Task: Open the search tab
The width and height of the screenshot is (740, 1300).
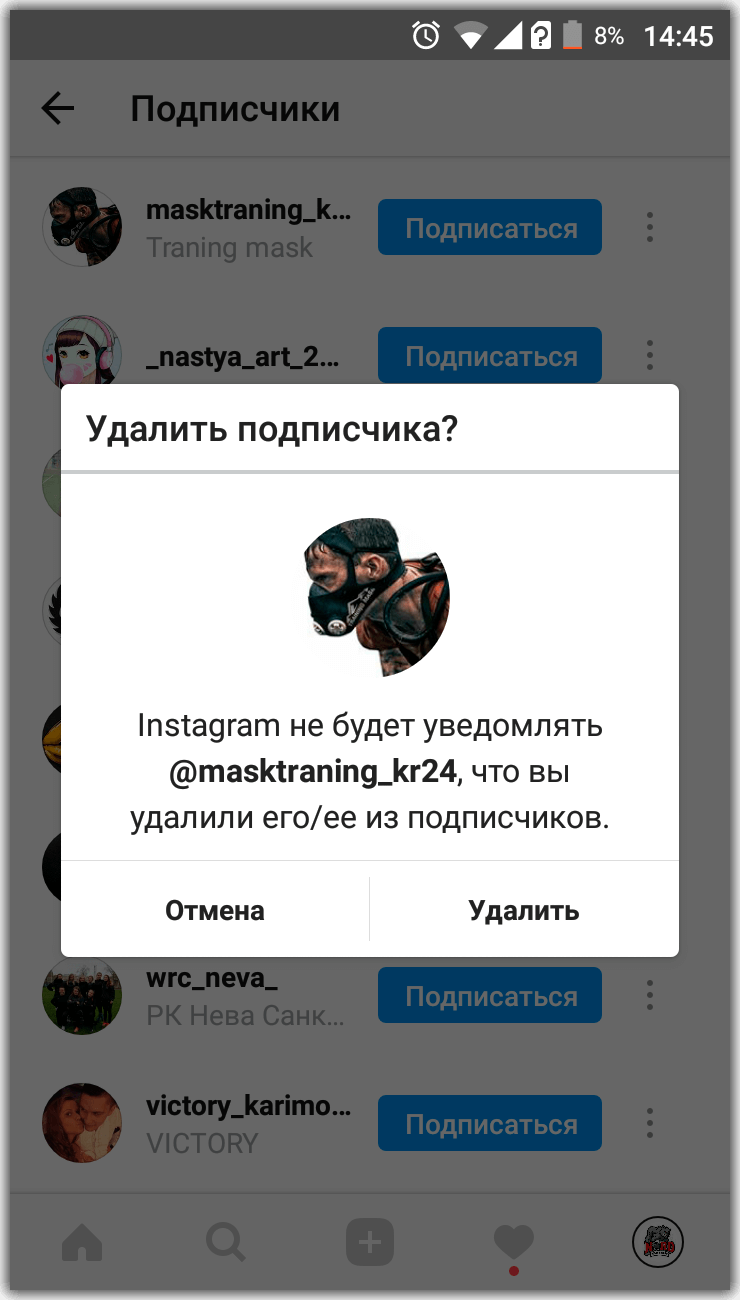Action: pyautogui.click(x=226, y=1244)
